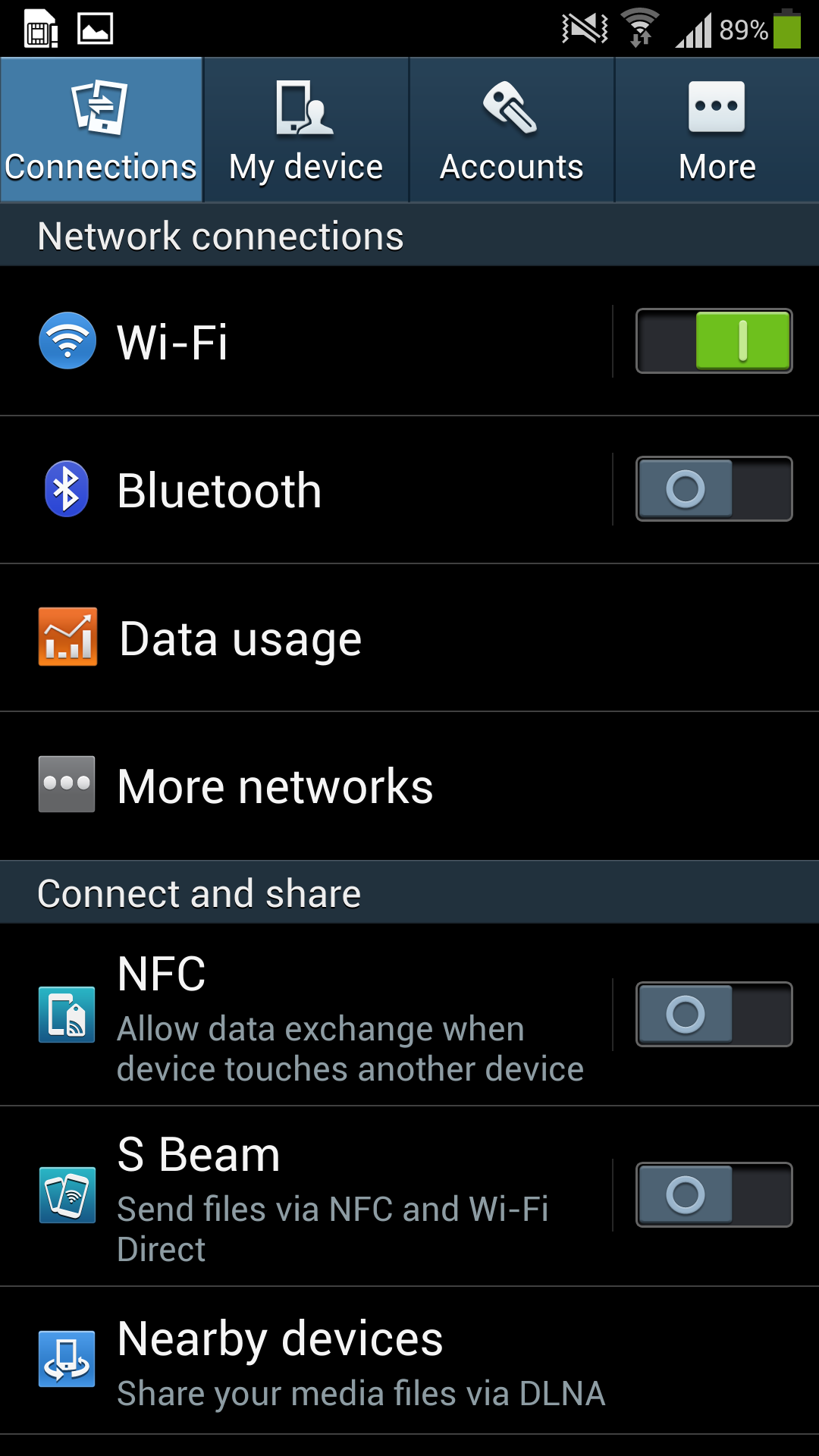Image resolution: width=819 pixels, height=1456 pixels.
Task: Select the Connections tab
Action: pos(101,130)
